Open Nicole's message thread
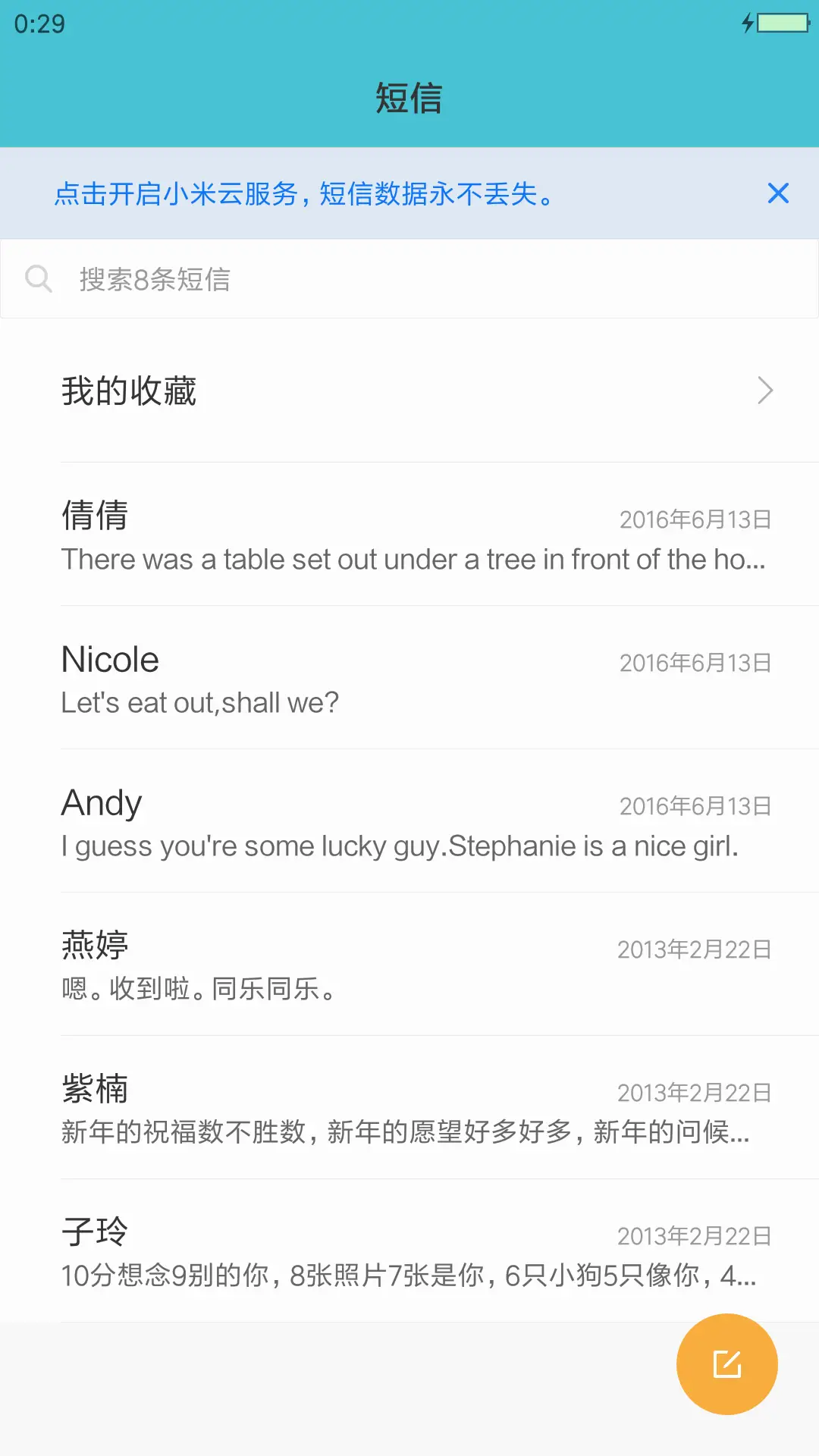The image size is (819, 1456). click(409, 679)
